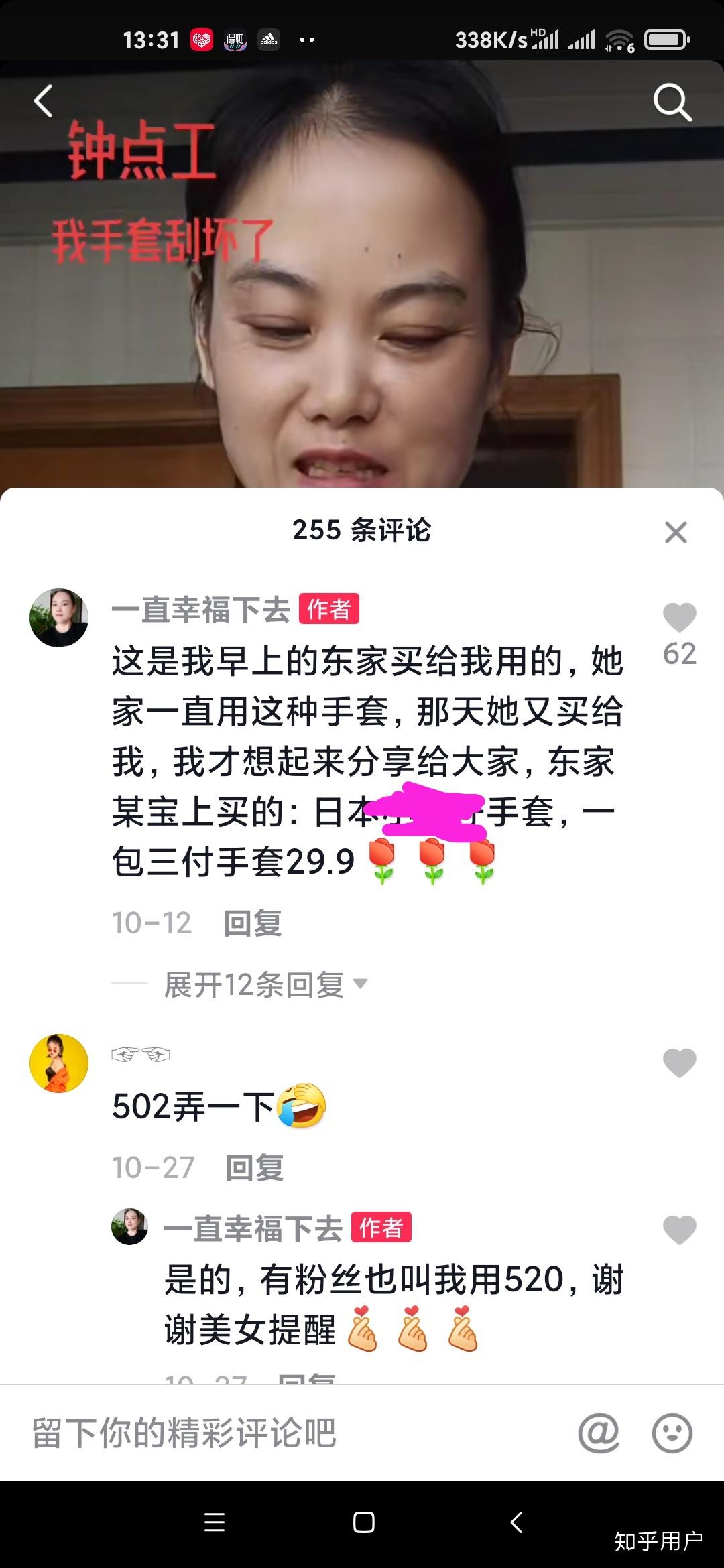
Task: Close the 255 comments panel
Action: coord(676,533)
